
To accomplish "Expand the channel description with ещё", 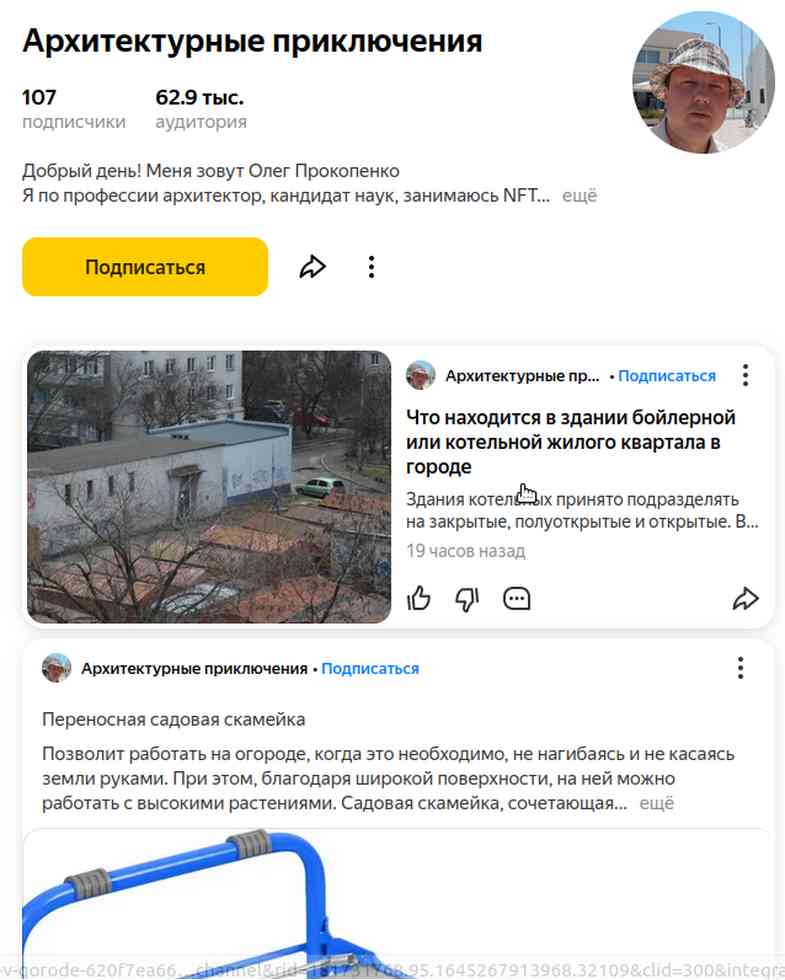I will coord(579,196).
